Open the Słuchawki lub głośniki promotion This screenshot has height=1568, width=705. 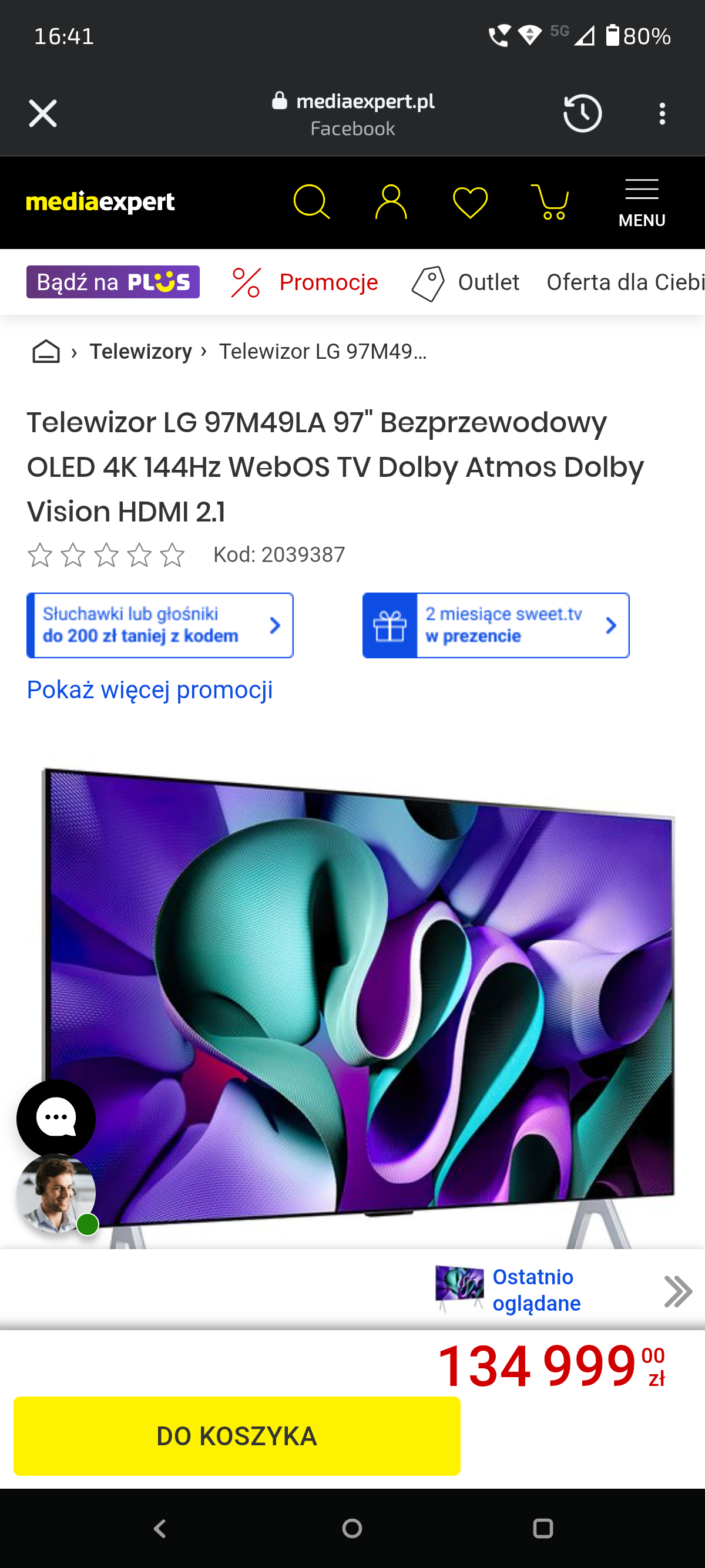coord(160,625)
